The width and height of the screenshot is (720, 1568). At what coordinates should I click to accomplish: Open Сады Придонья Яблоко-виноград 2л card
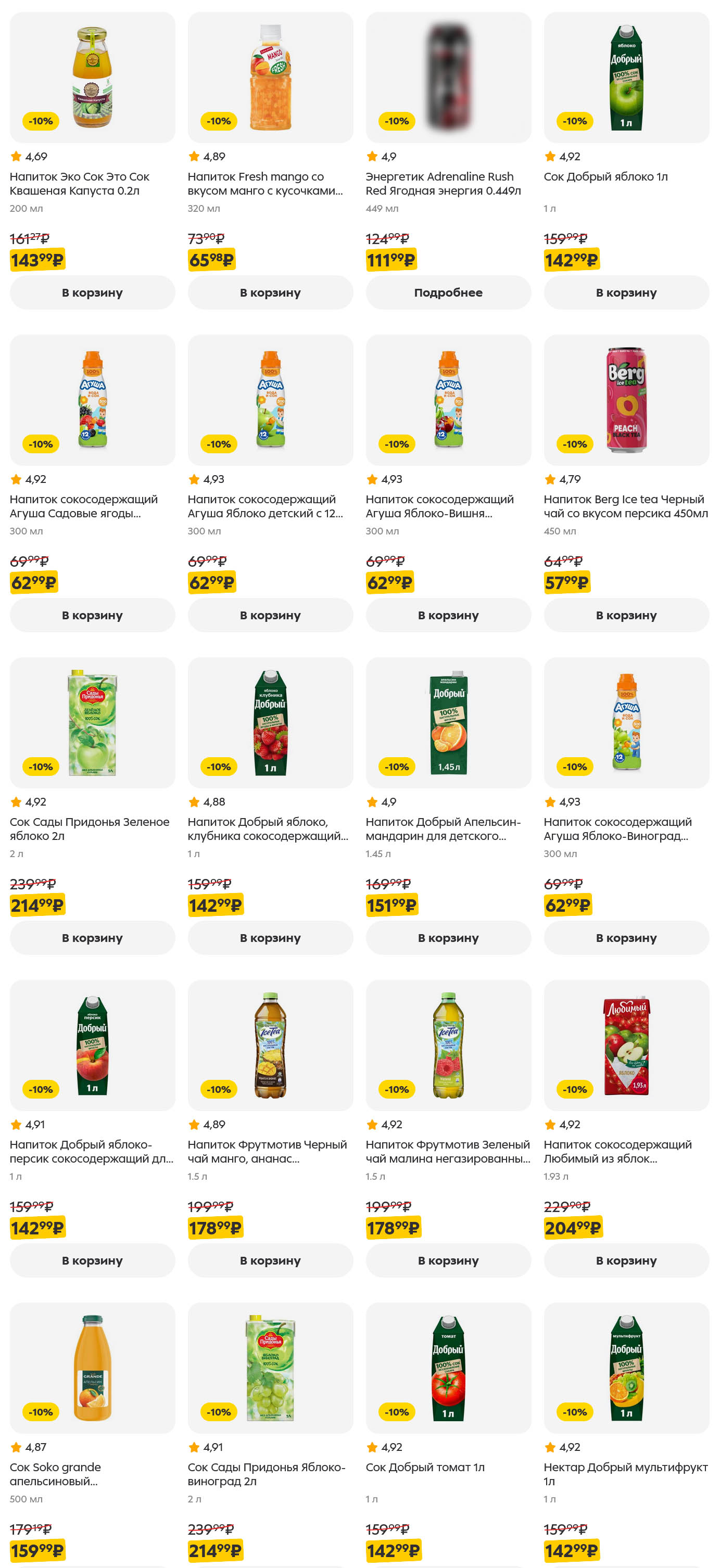[x=270, y=1368]
